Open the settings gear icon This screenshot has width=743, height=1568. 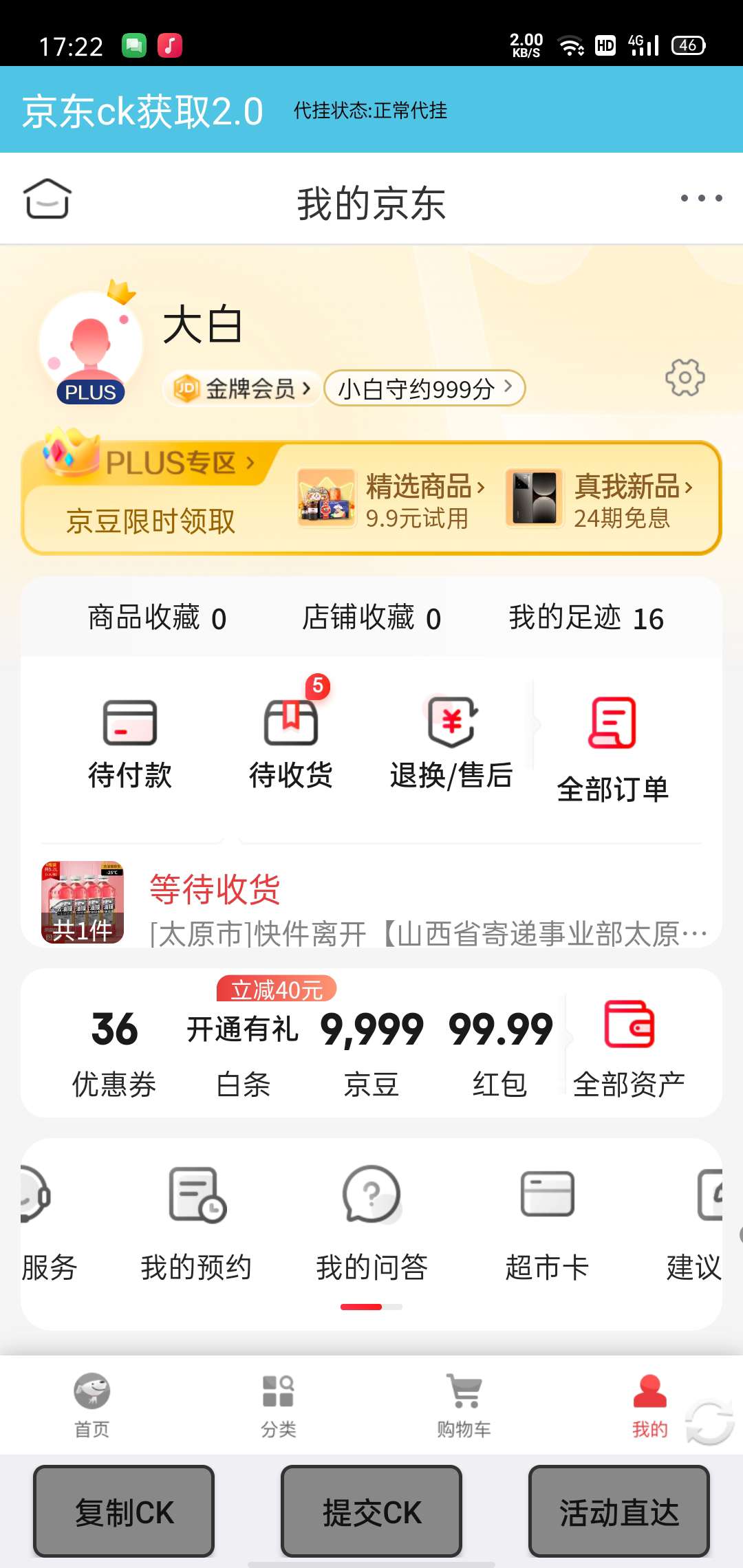coord(685,377)
